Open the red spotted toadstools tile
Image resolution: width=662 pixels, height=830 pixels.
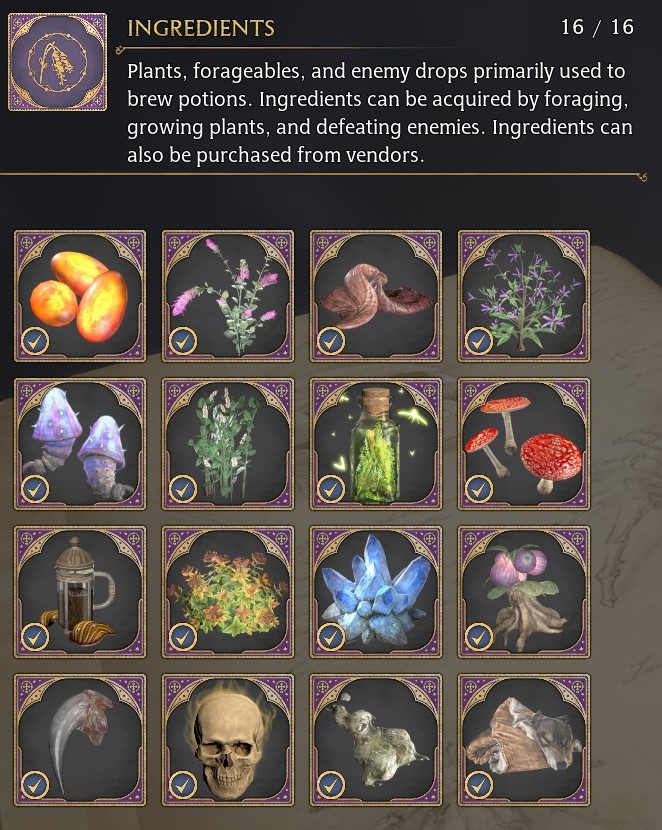pos(523,444)
